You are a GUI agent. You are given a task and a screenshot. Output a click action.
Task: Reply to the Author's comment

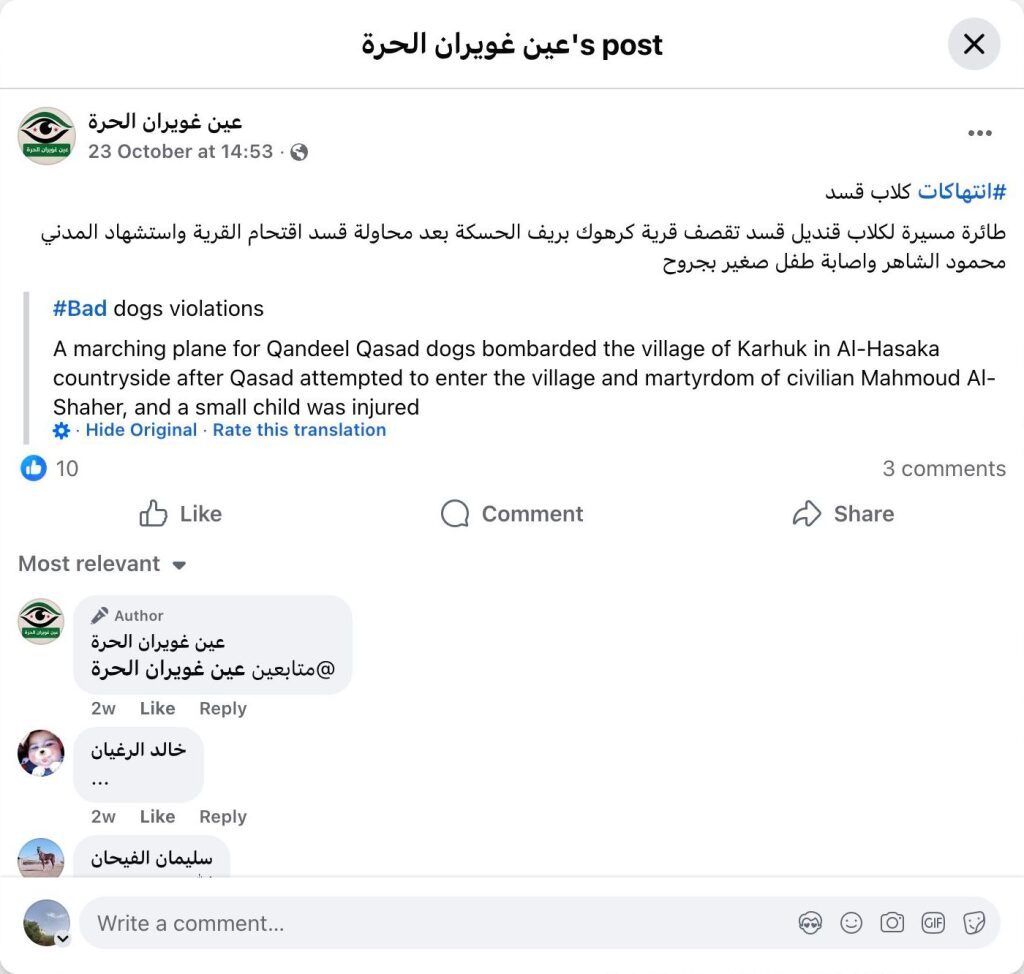click(x=222, y=708)
